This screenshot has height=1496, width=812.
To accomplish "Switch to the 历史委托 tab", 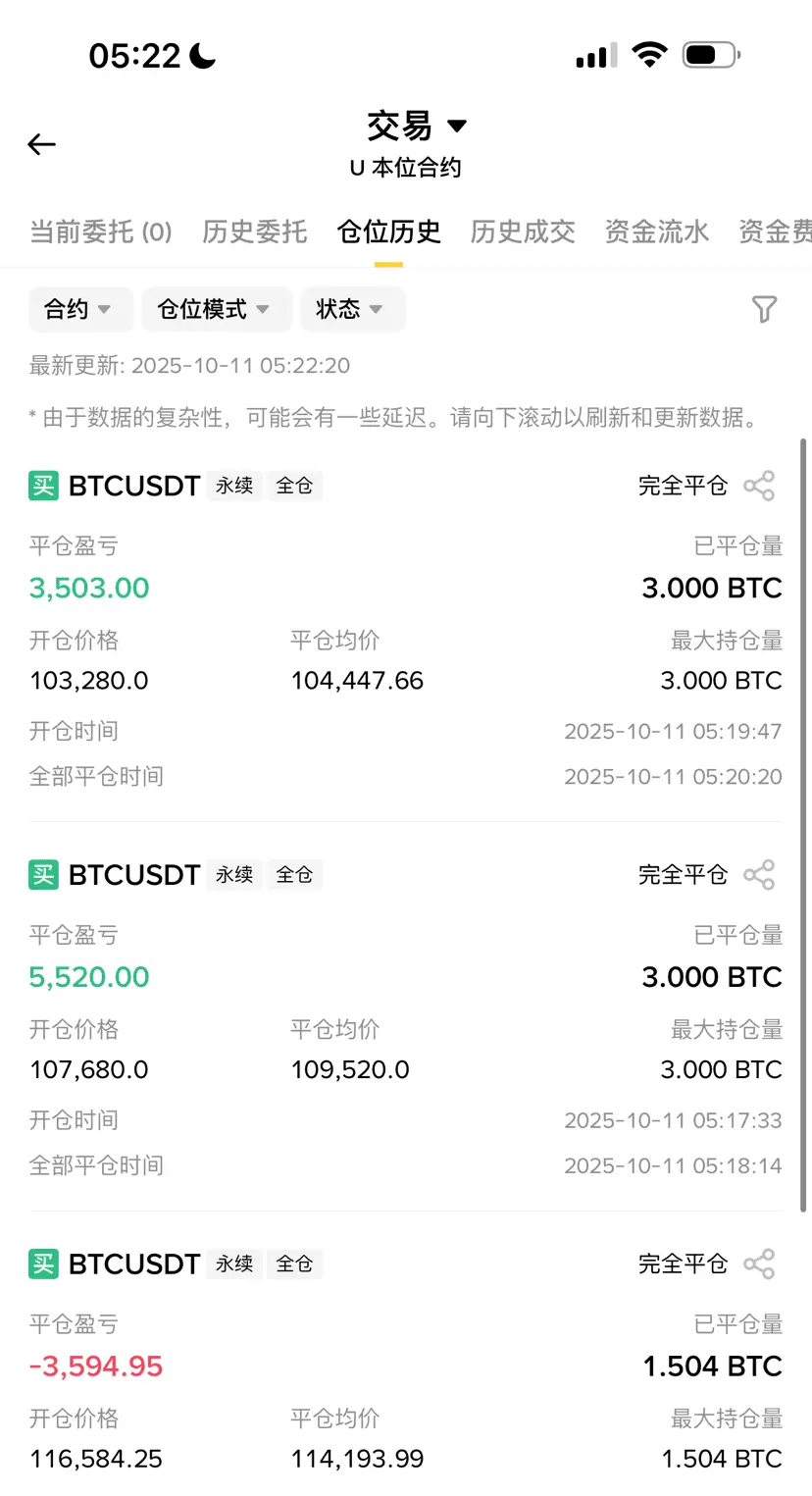I will (255, 232).
